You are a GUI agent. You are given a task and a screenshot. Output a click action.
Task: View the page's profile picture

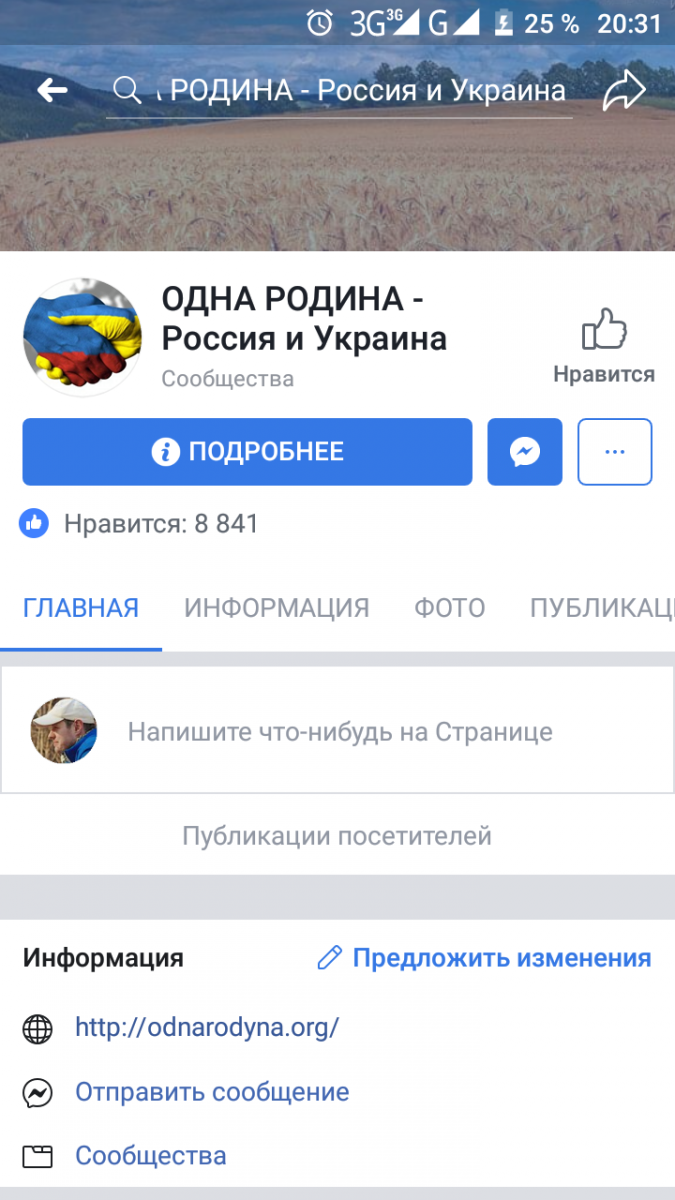click(82, 338)
